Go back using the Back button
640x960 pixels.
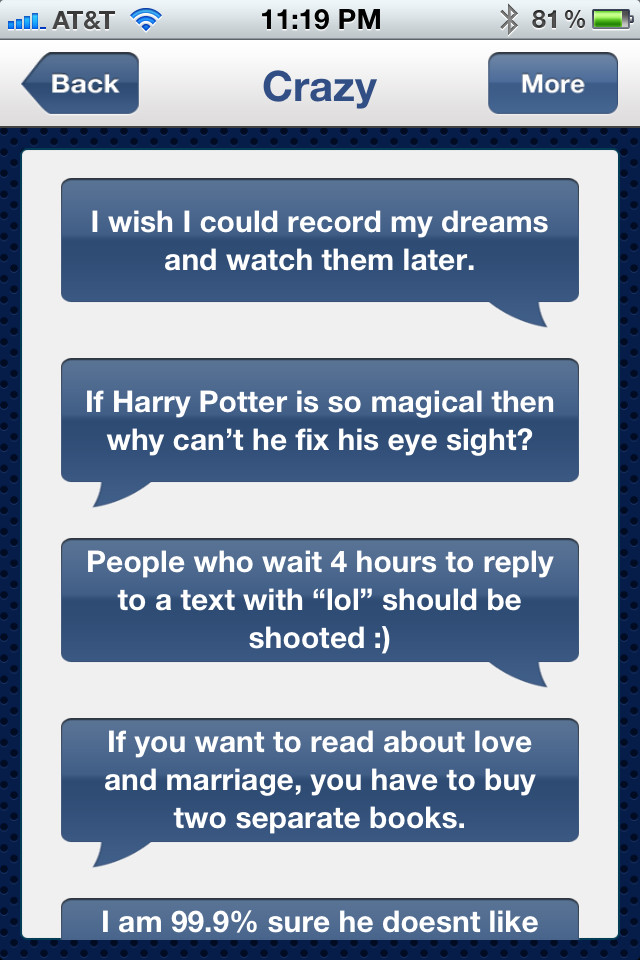click(82, 84)
